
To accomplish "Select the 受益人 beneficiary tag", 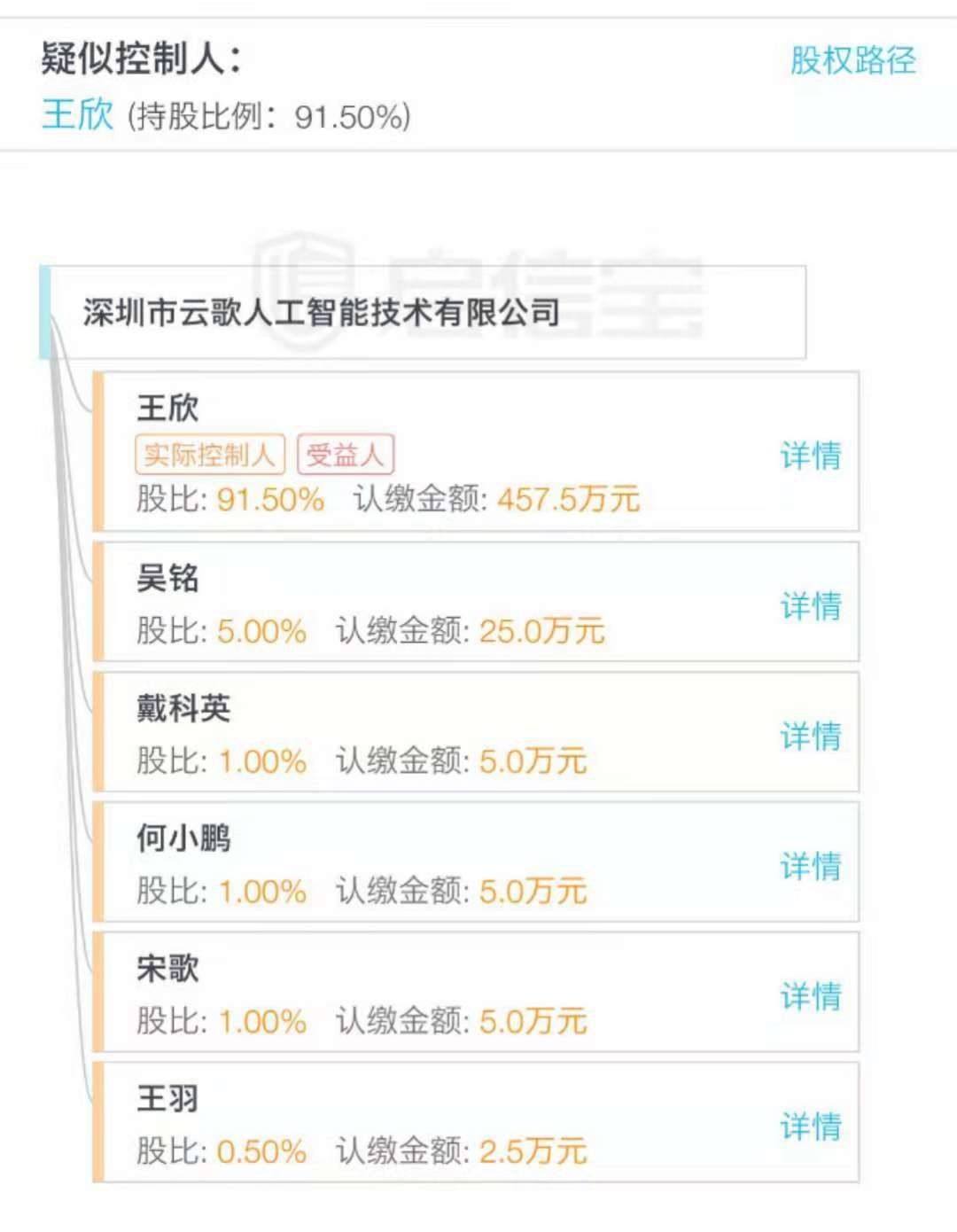I will (344, 456).
